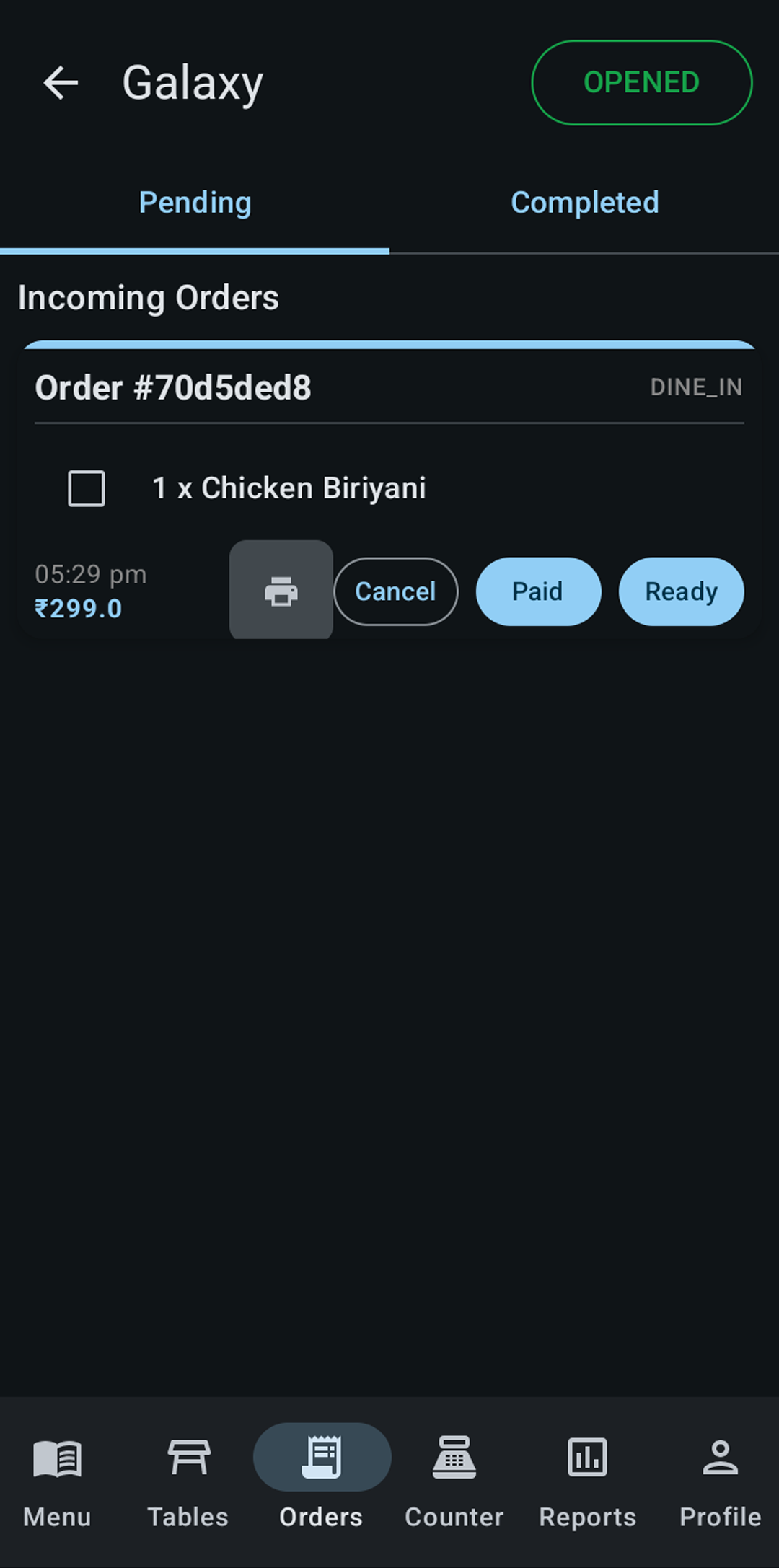Select the Pending tab
This screenshot has width=779, height=1568.
(195, 203)
